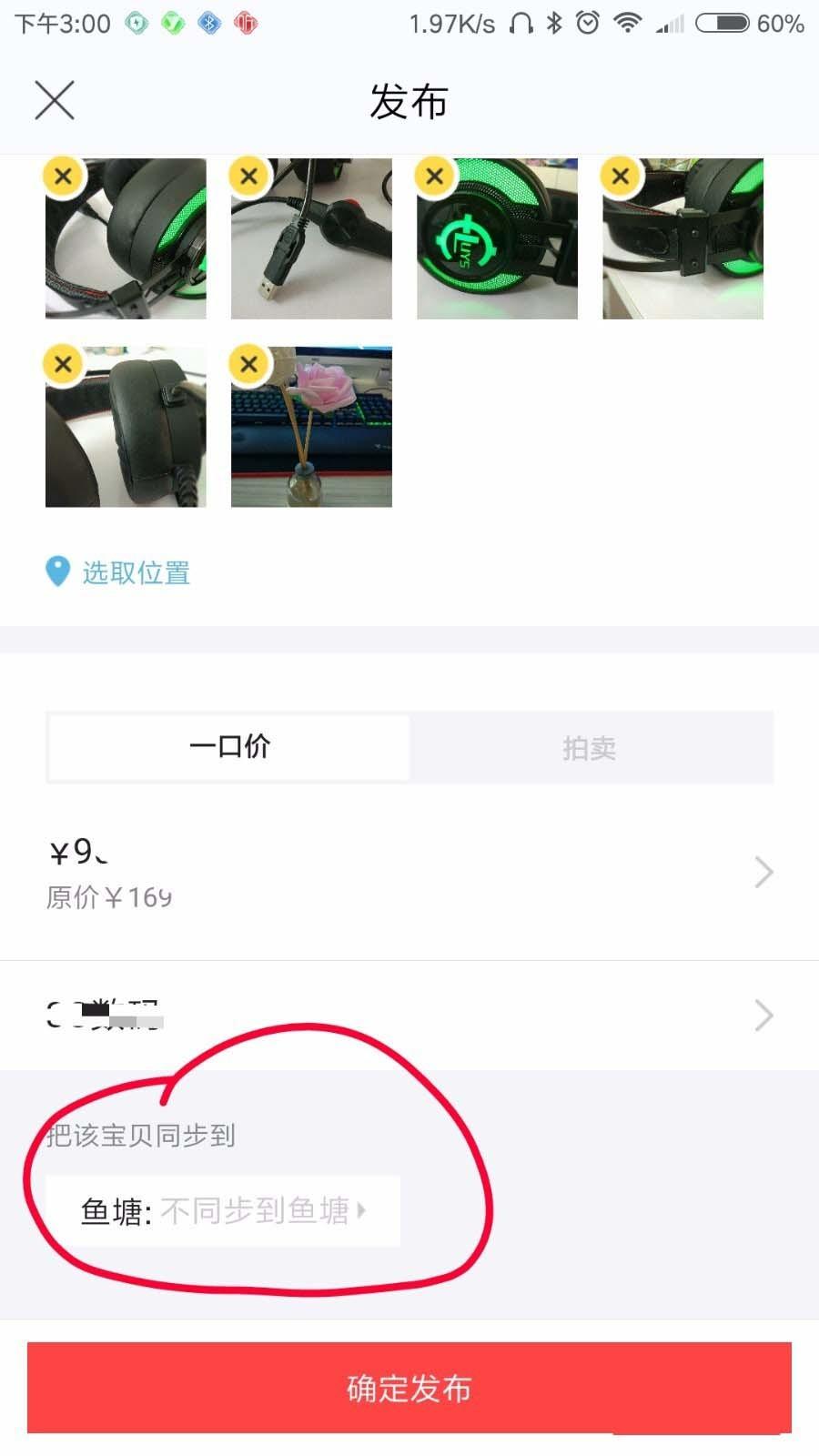Select the 拍卖 auction option
This screenshot has height=1456, width=819.
point(591,747)
